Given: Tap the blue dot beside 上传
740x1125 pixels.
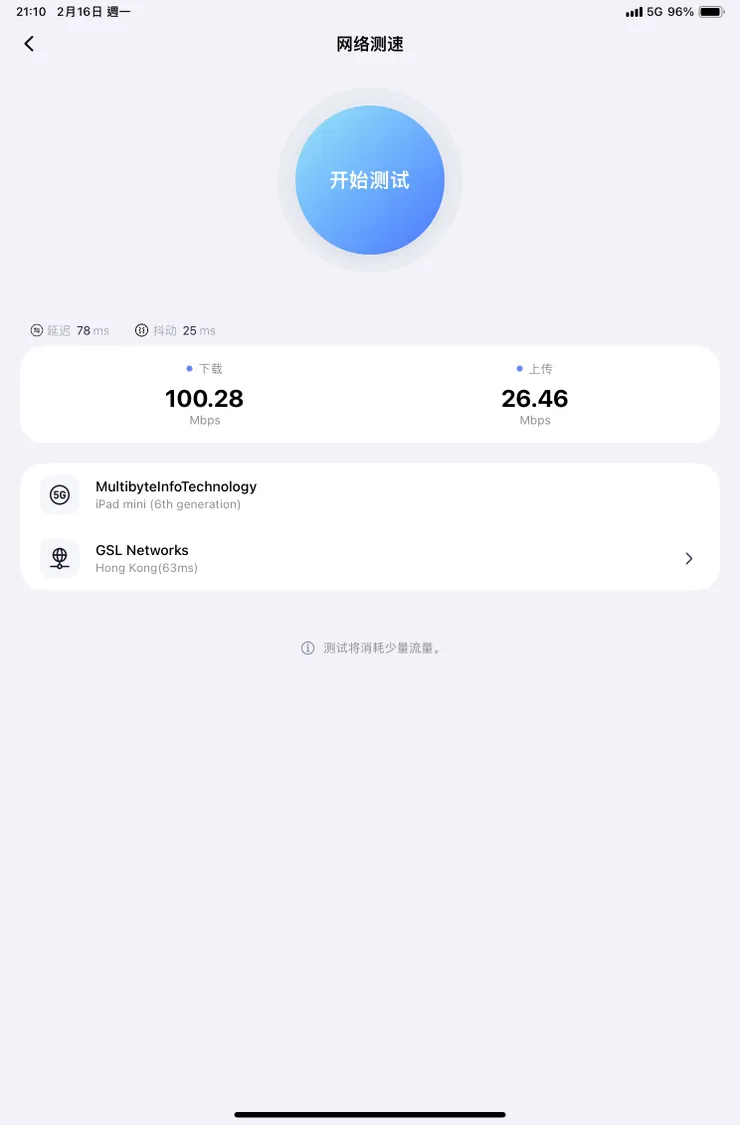Looking at the screenshot, I should (x=518, y=368).
